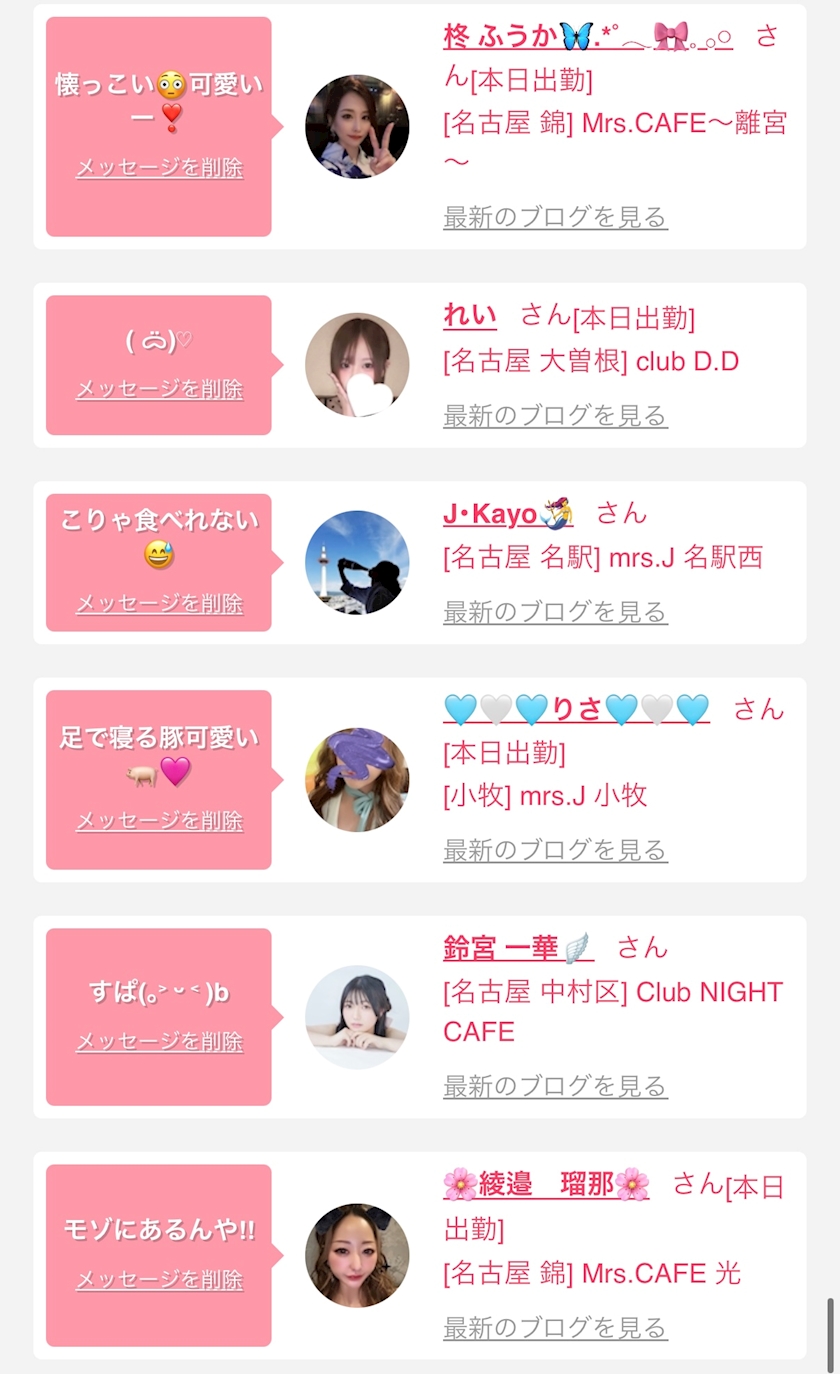View latest blog of 綾邉 瑠那
Screen dimensions: 840x1374
[x=555, y=1327]
